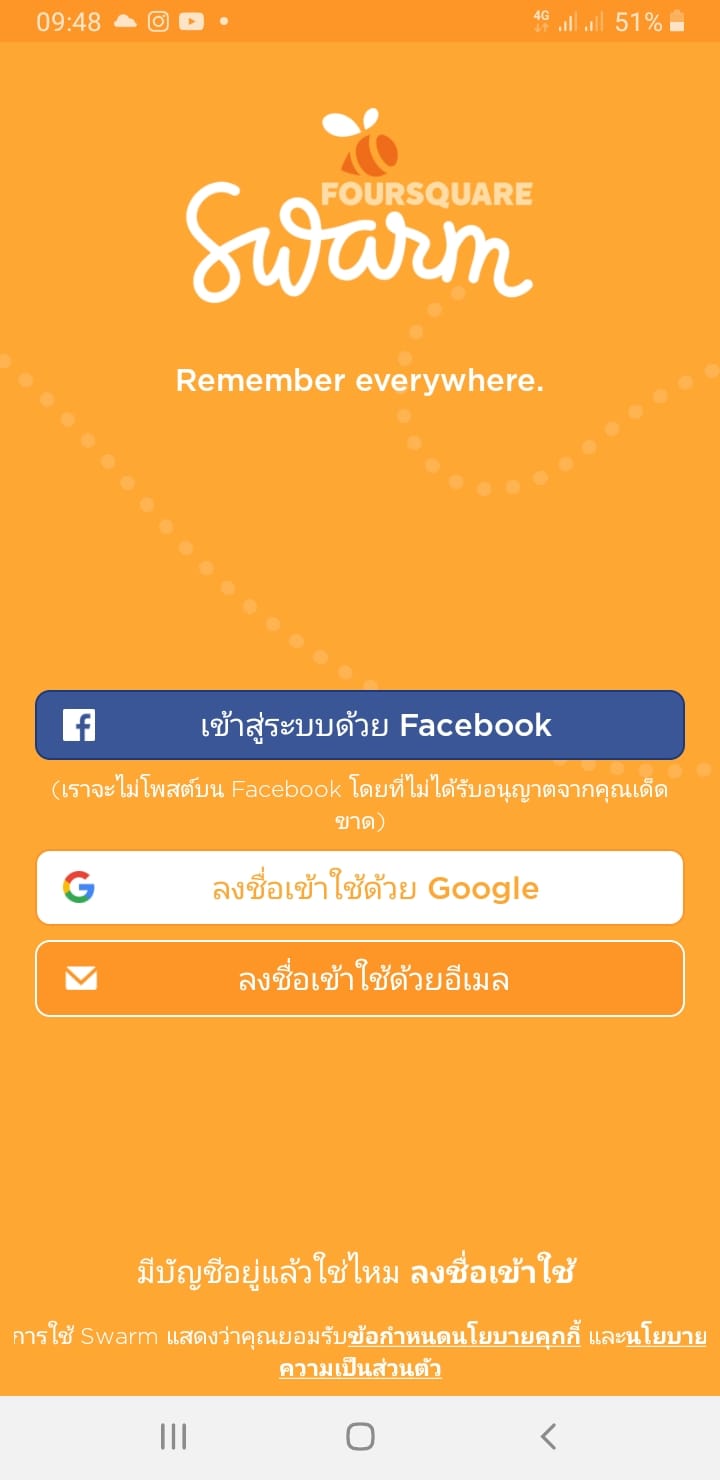Viewport: 720px width, 1480px height.
Task: Sign in with Google
Action: coord(360,888)
